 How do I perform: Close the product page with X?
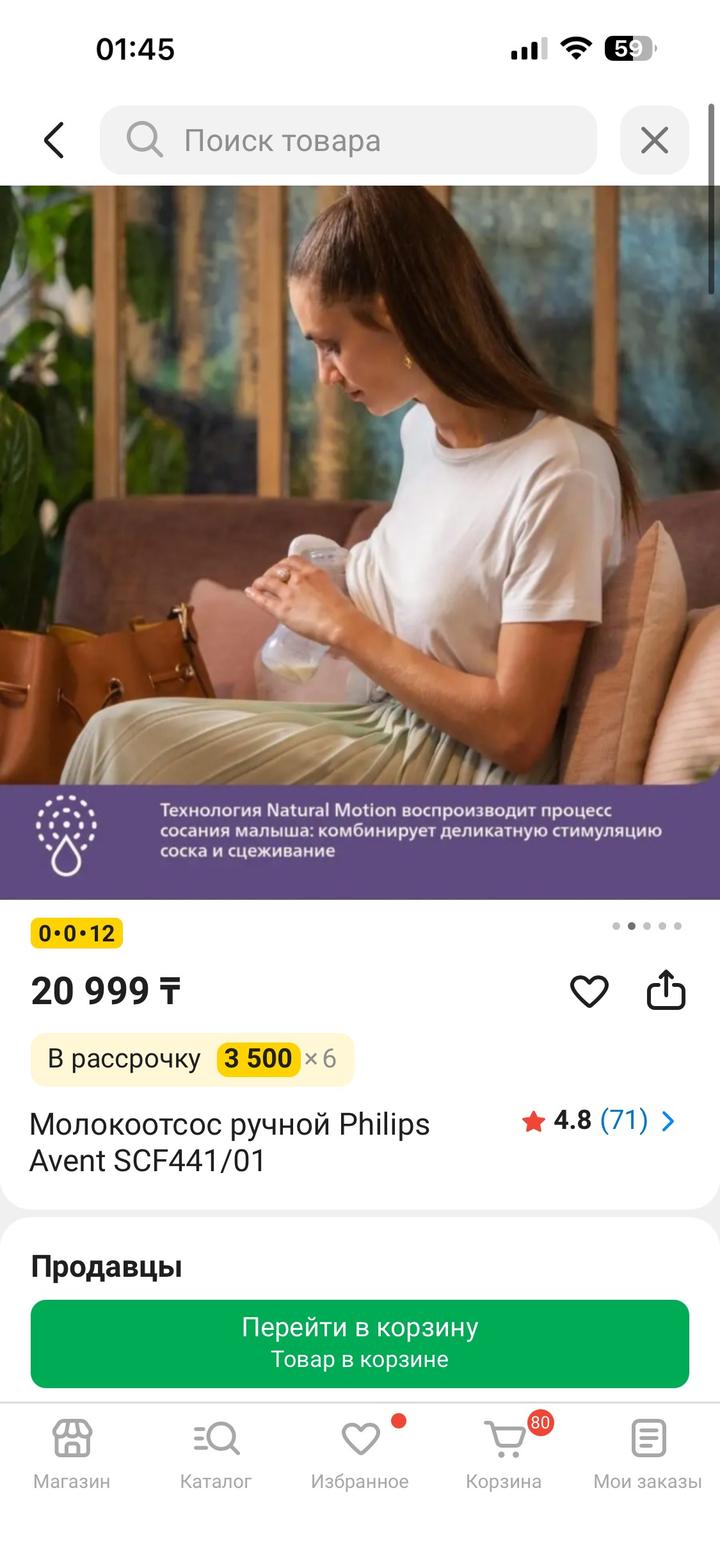(x=654, y=140)
